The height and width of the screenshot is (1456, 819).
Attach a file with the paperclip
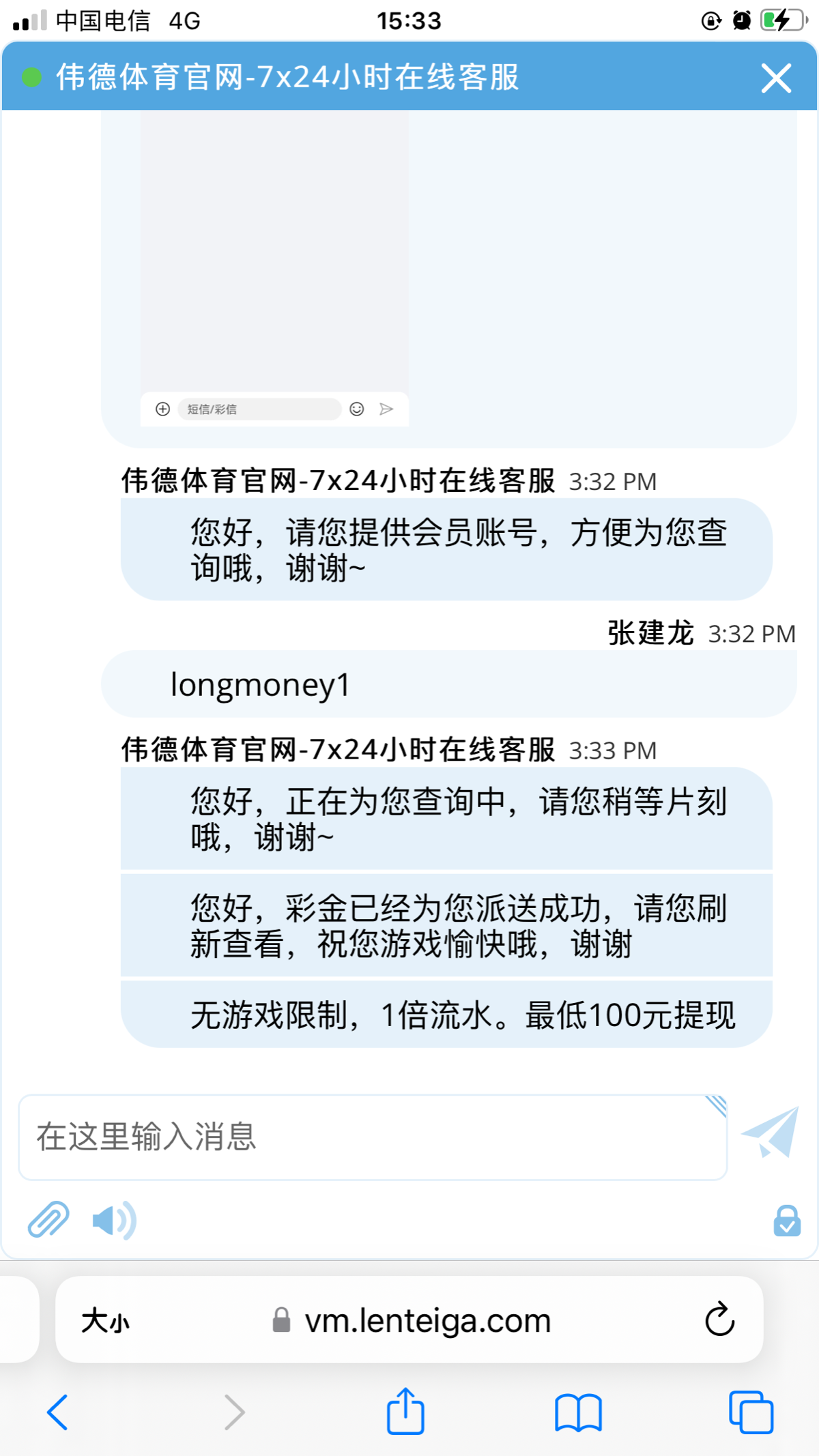pyautogui.click(x=48, y=1220)
